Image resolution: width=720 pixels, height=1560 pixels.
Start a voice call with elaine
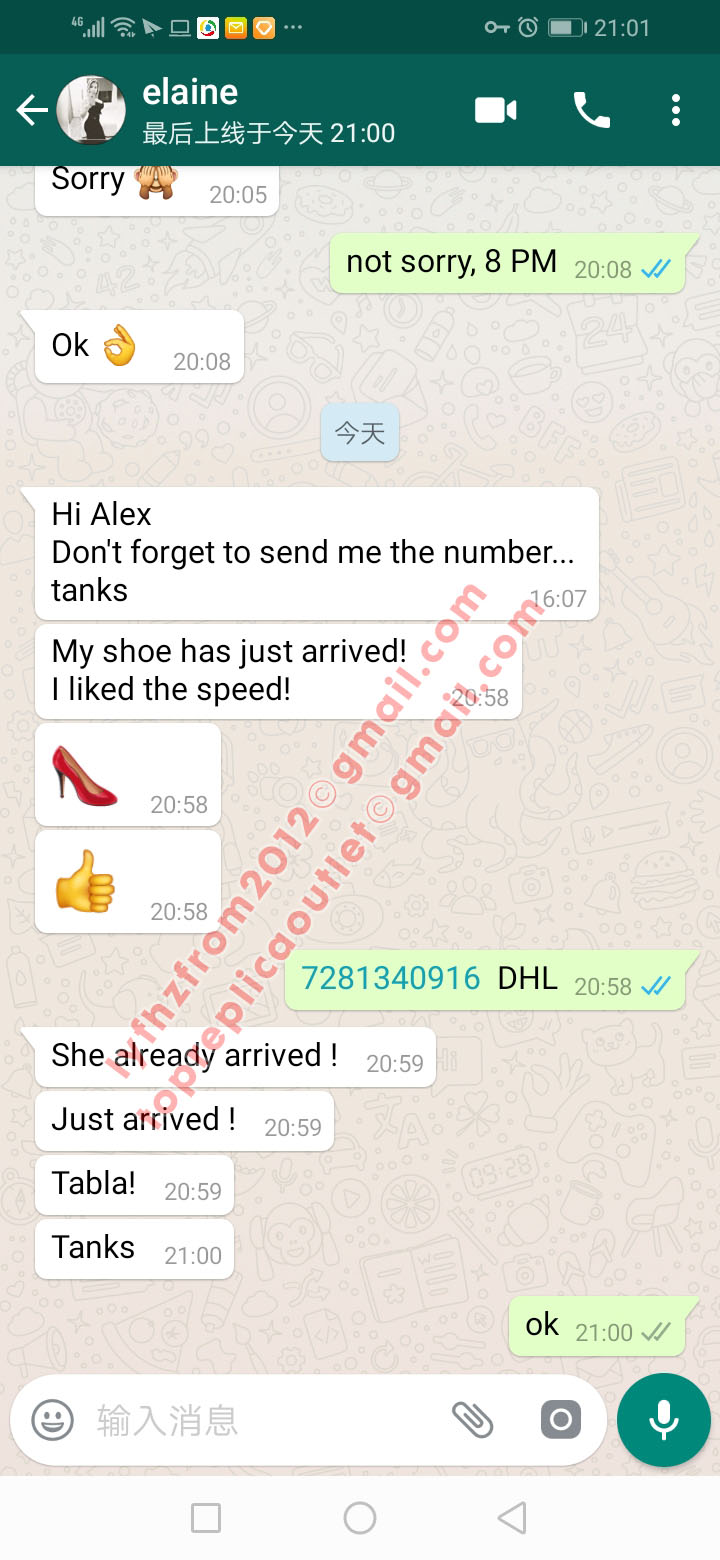592,110
